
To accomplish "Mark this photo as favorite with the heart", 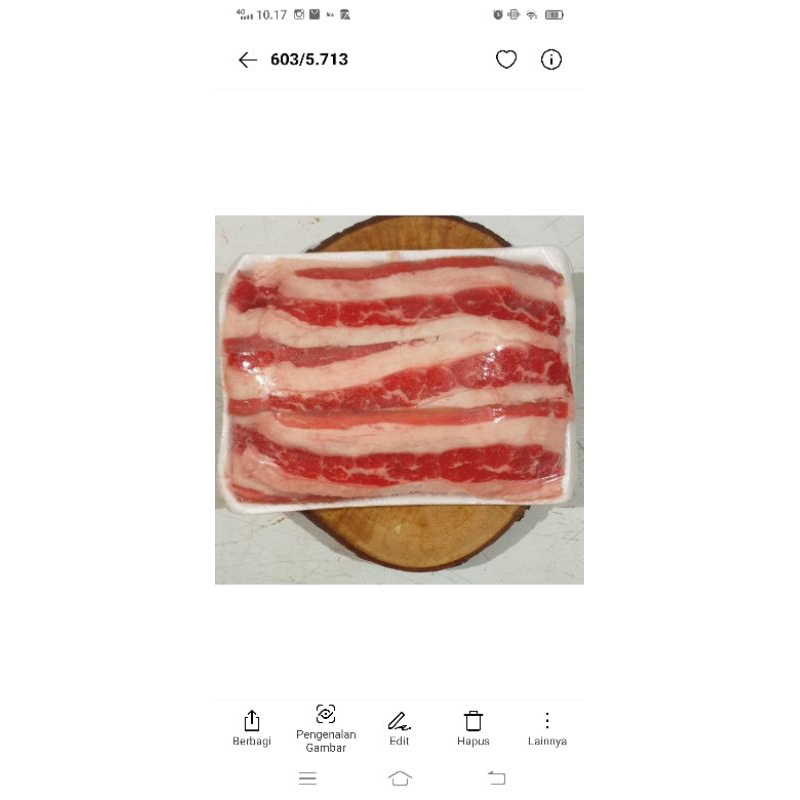I will (506, 59).
